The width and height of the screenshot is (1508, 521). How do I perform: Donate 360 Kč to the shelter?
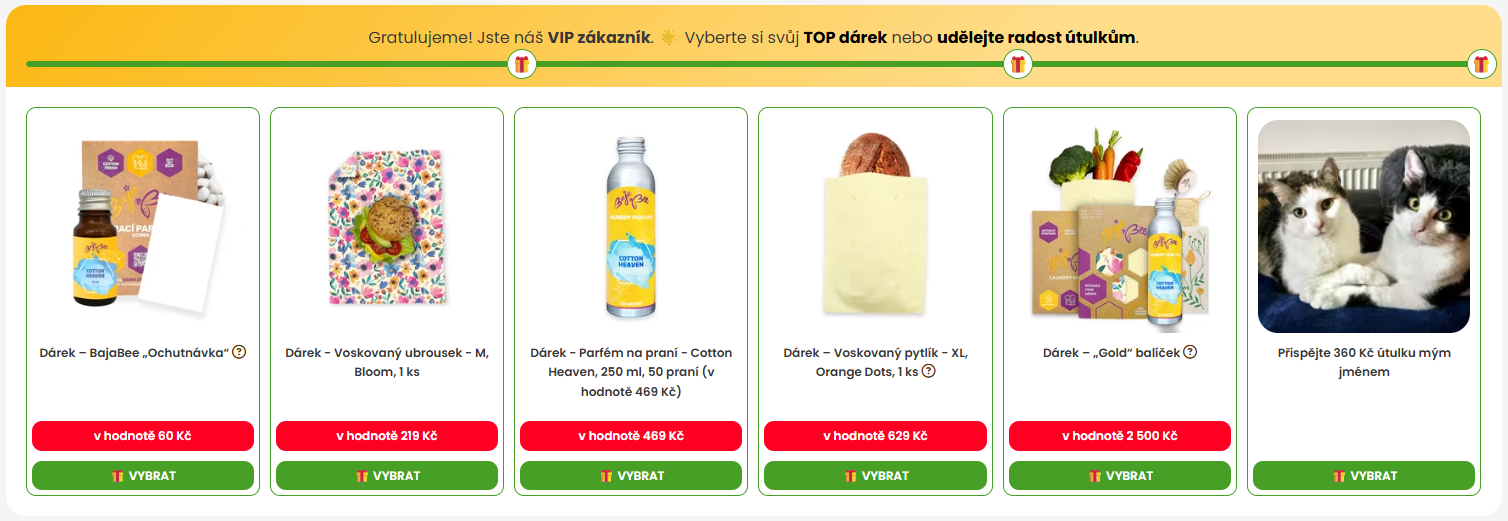[1363, 476]
